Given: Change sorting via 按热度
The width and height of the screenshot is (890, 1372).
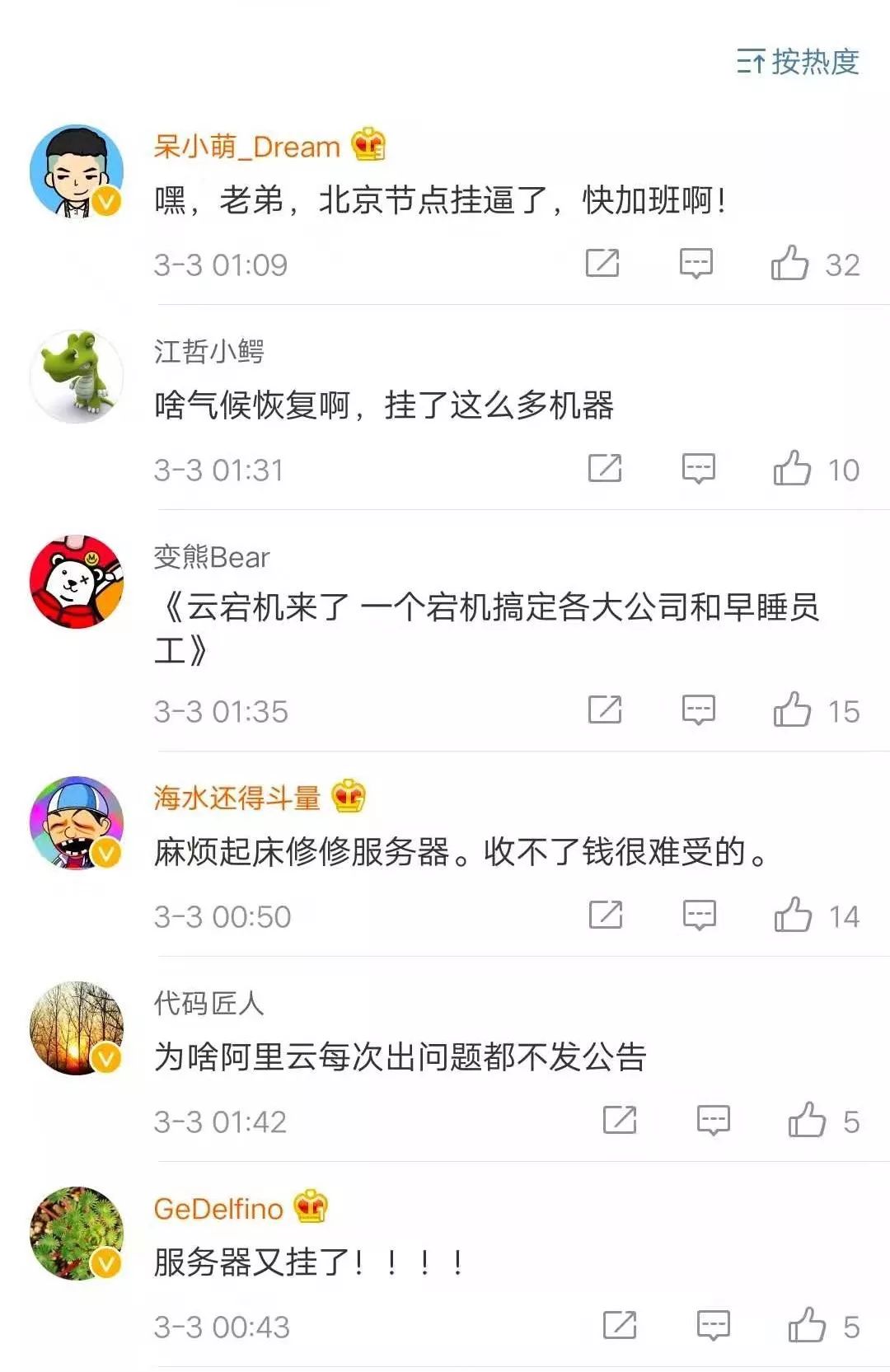Looking at the screenshot, I should click(x=798, y=62).
